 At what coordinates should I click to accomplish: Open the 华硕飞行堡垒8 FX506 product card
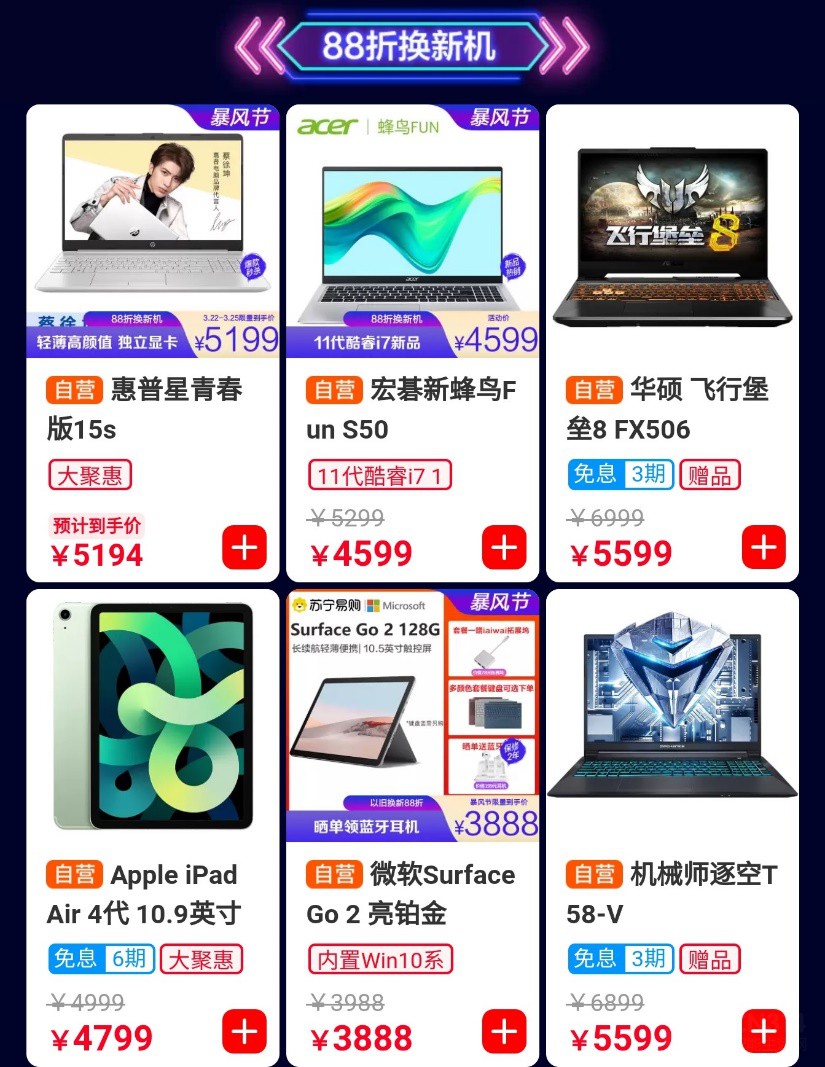tap(672, 230)
